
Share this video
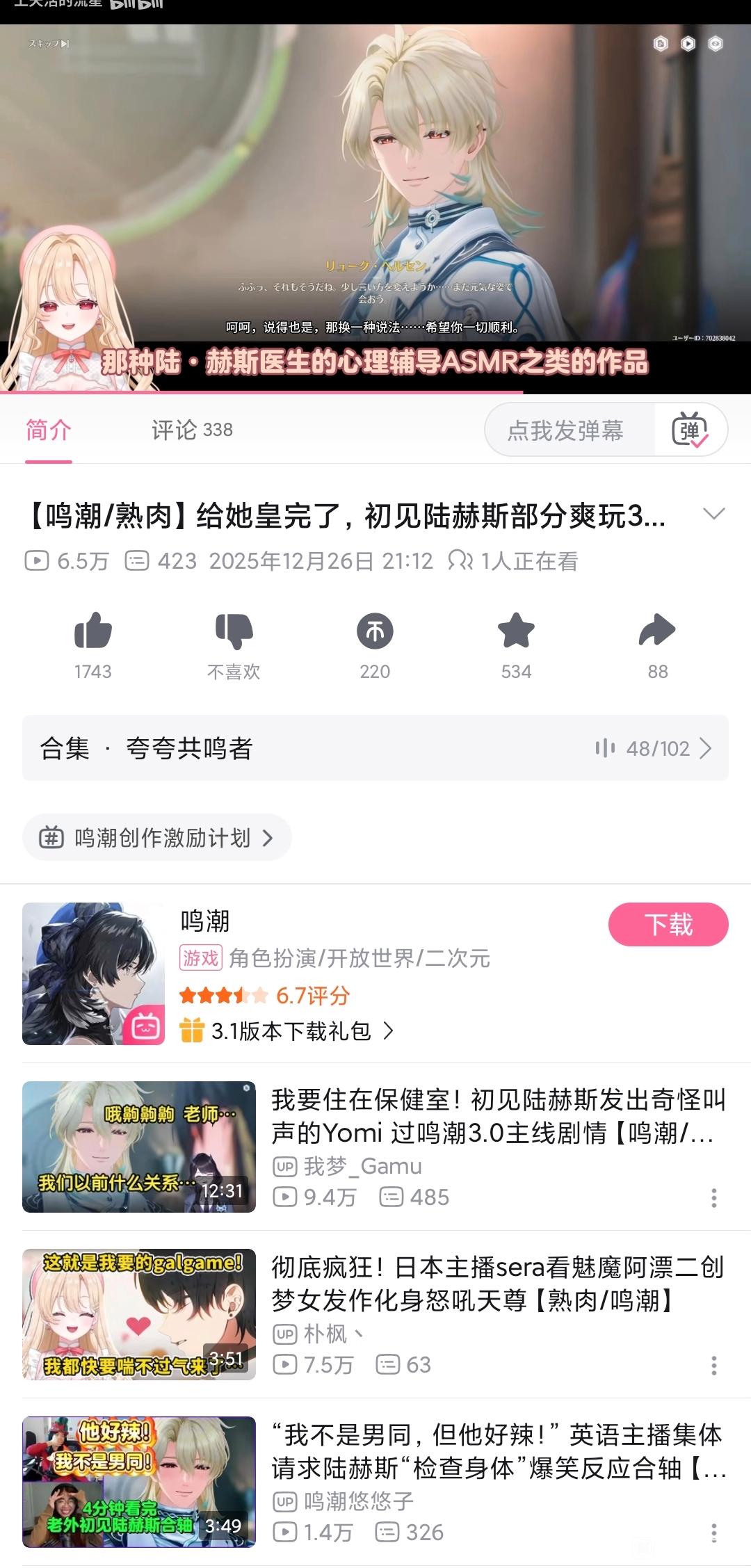tap(657, 632)
